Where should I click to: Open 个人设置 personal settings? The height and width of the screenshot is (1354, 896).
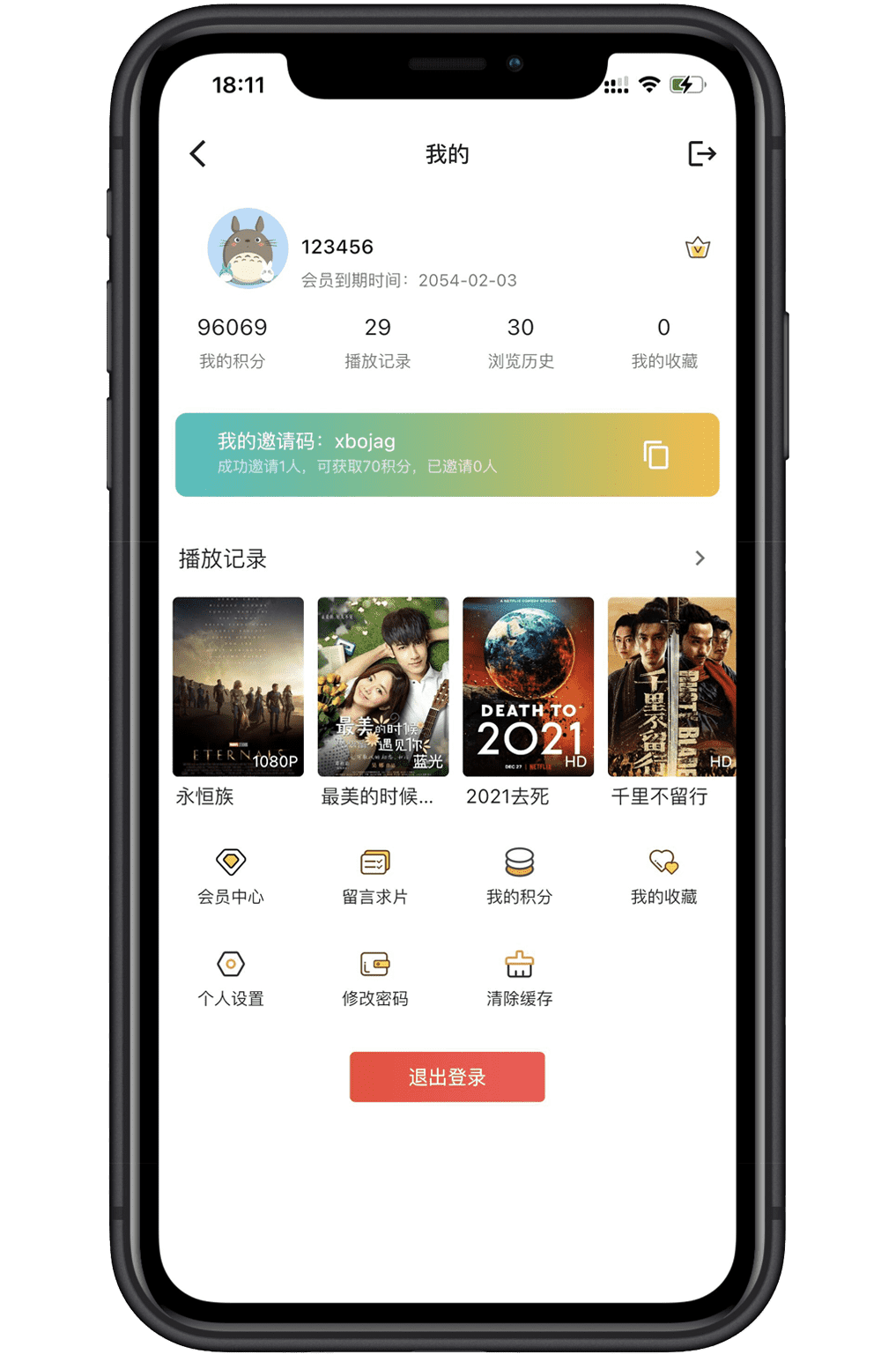[x=231, y=977]
